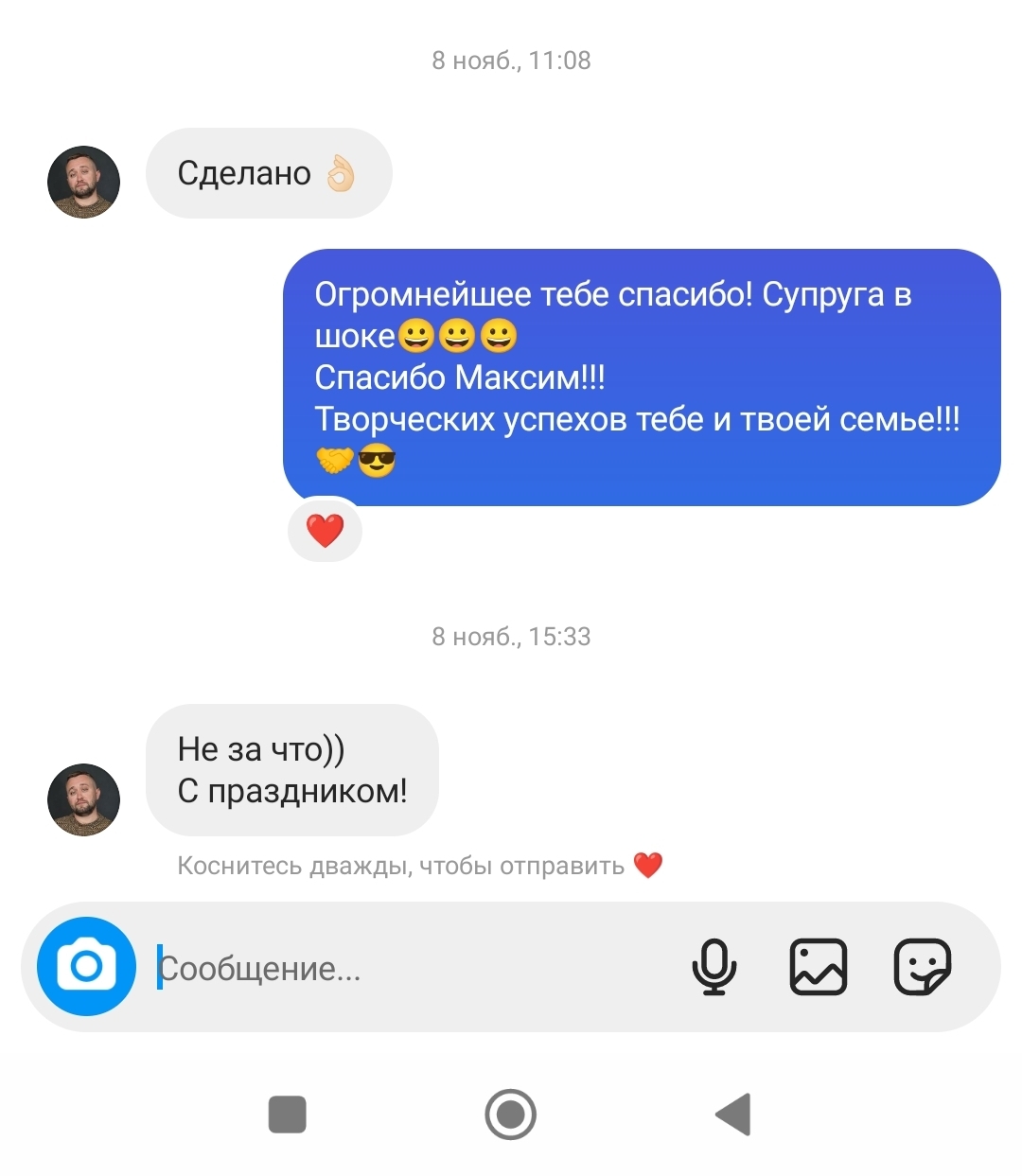This screenshot has height=1176, width=1022.
Task: Open the photo gallery picker
Action: click(819, 967)
